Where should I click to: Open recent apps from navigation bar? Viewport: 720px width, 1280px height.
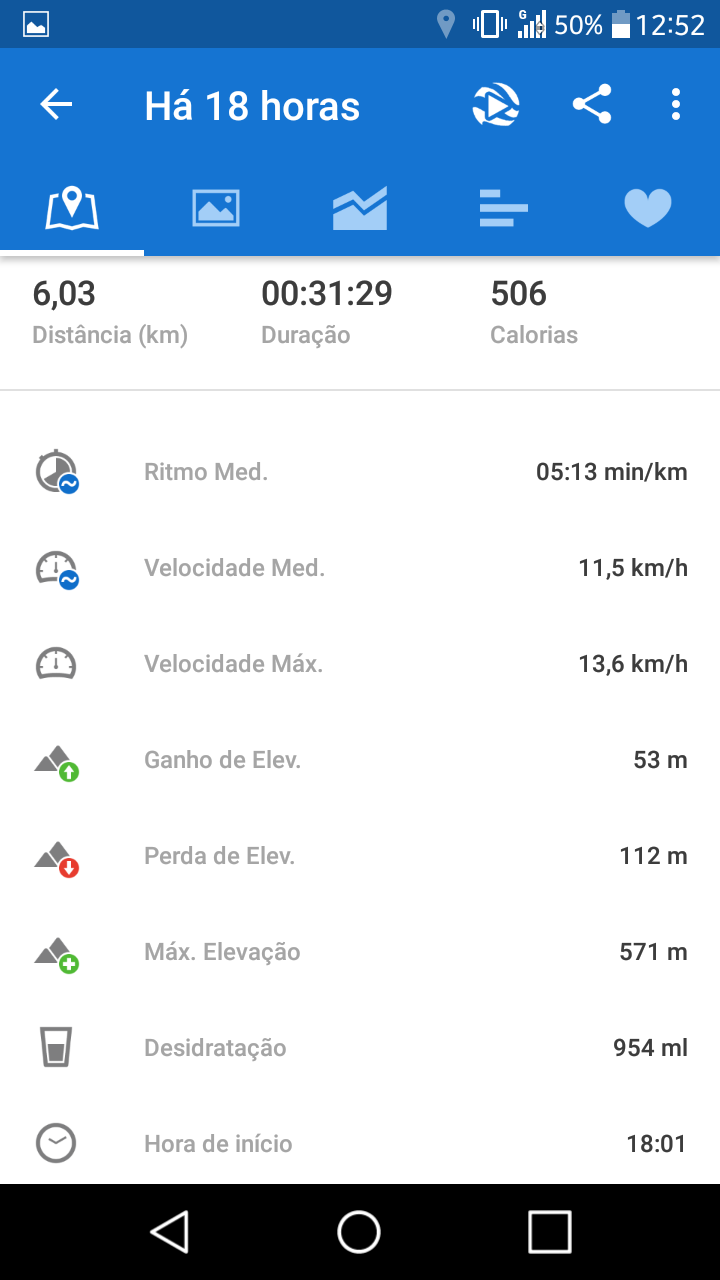(x=549, y=1231)
